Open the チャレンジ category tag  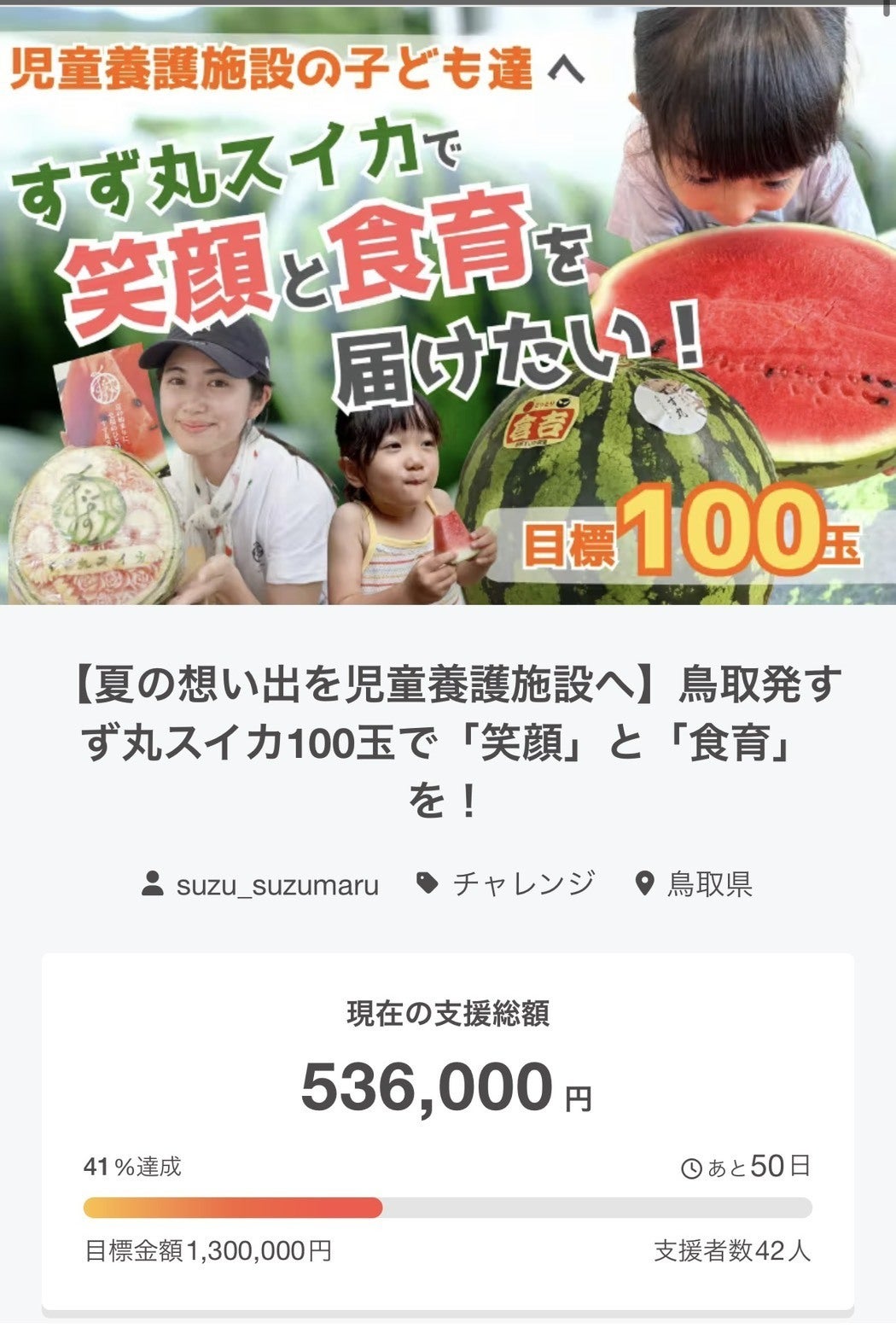[x=521, y=883]
